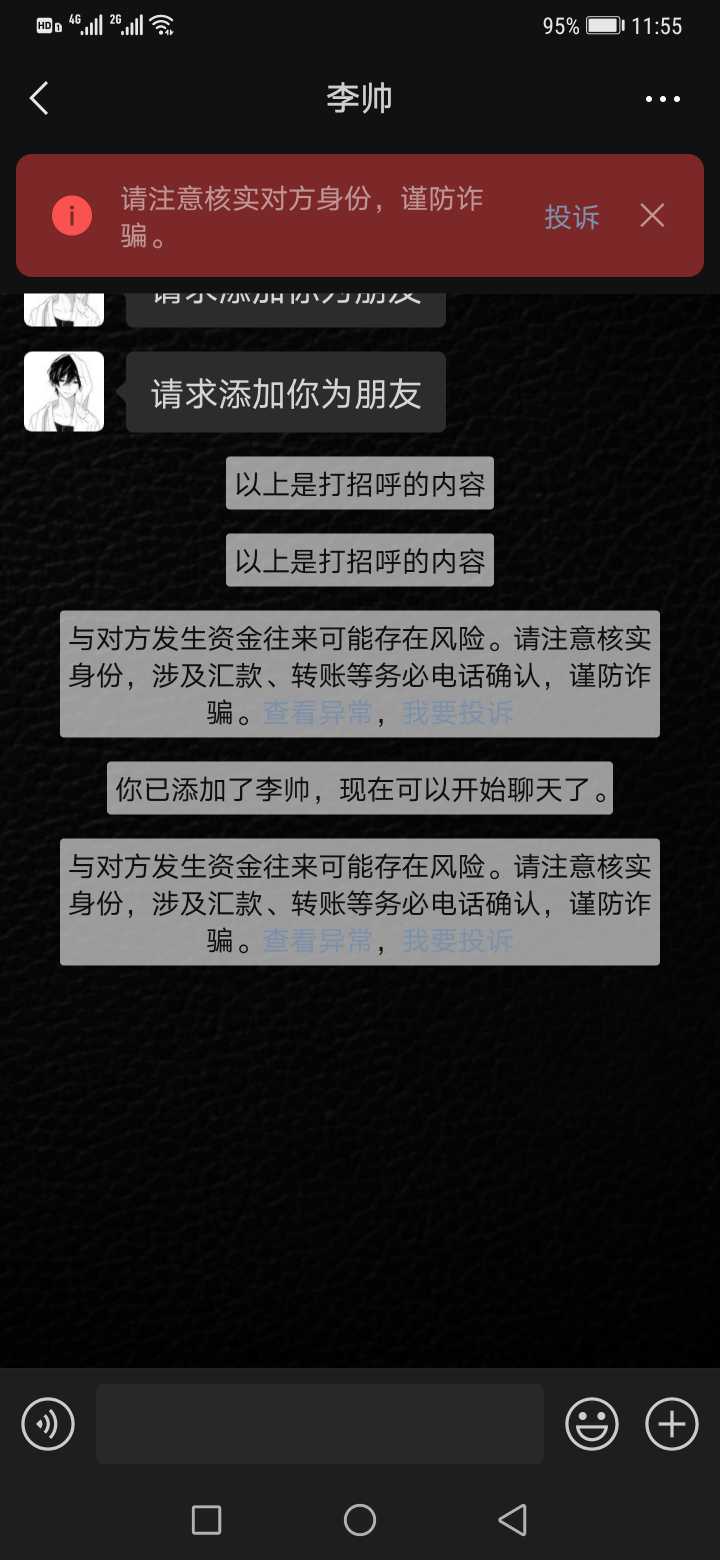Switch to voice message input

coord(48,1423)
